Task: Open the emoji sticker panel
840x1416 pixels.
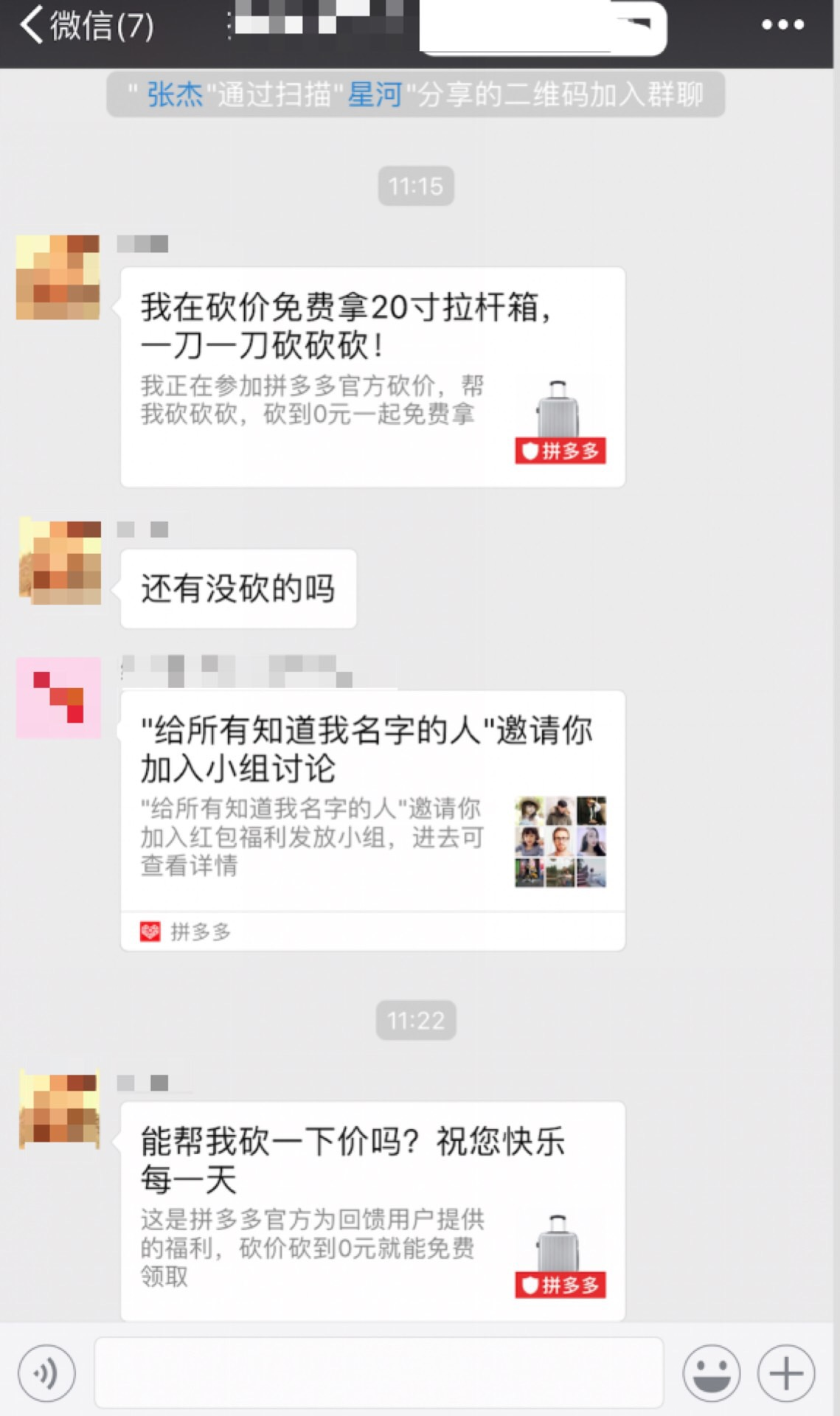Action: [712, 1373]
